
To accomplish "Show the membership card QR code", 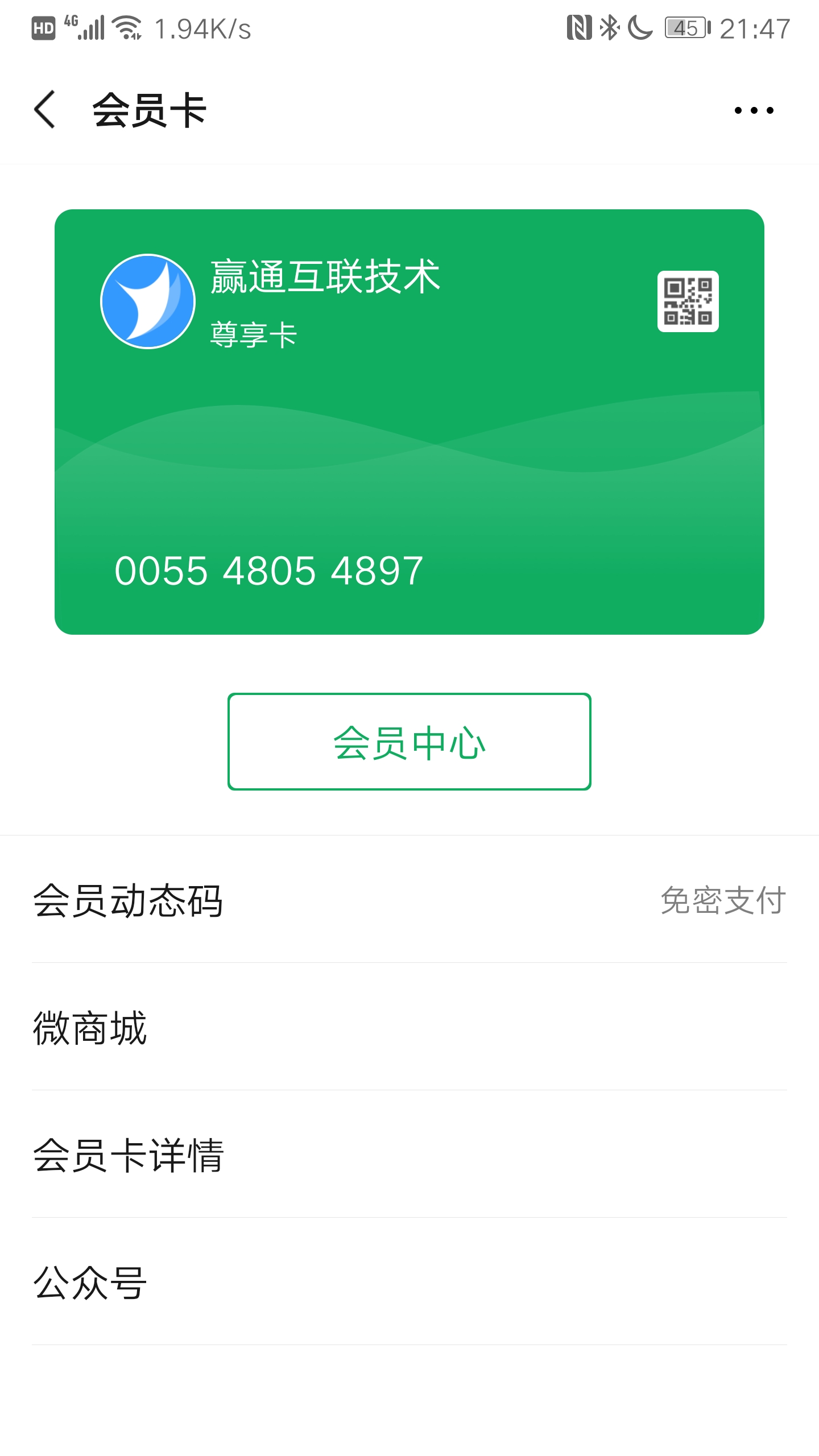I will pyautogui.click(x=688, y=301).
